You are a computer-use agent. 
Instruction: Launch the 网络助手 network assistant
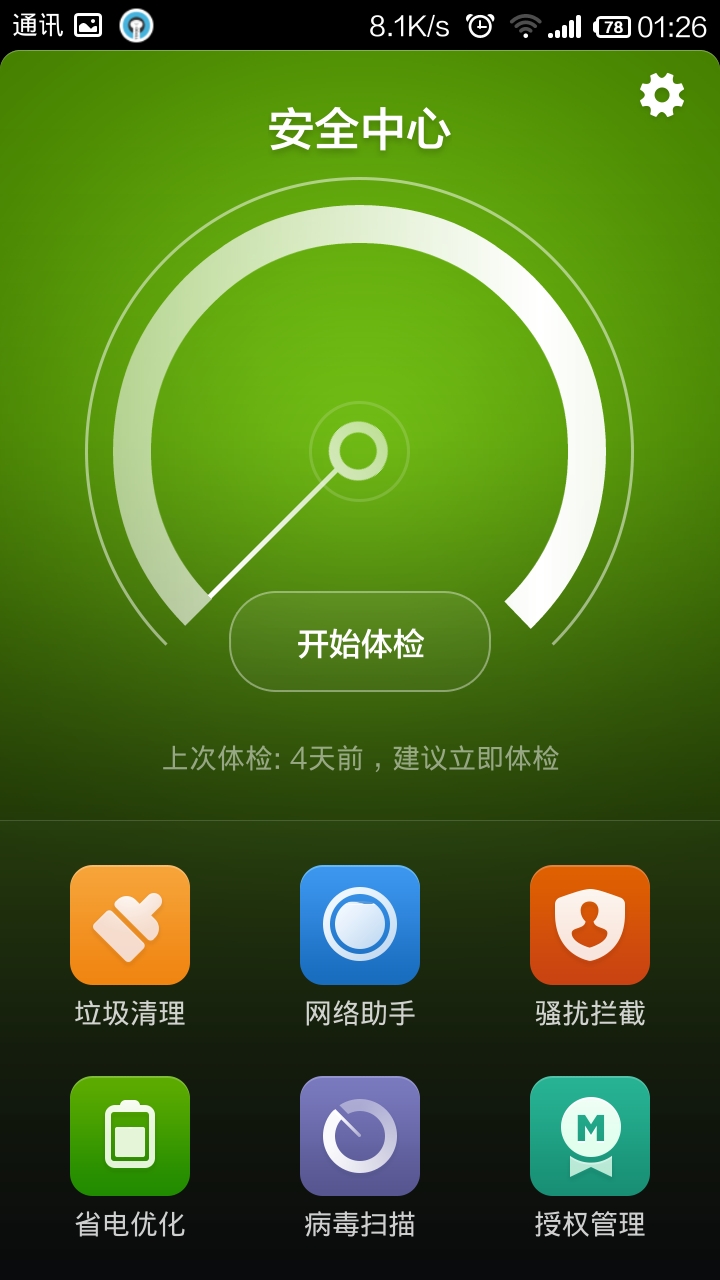pyautogui.click(x=359, y=925)
